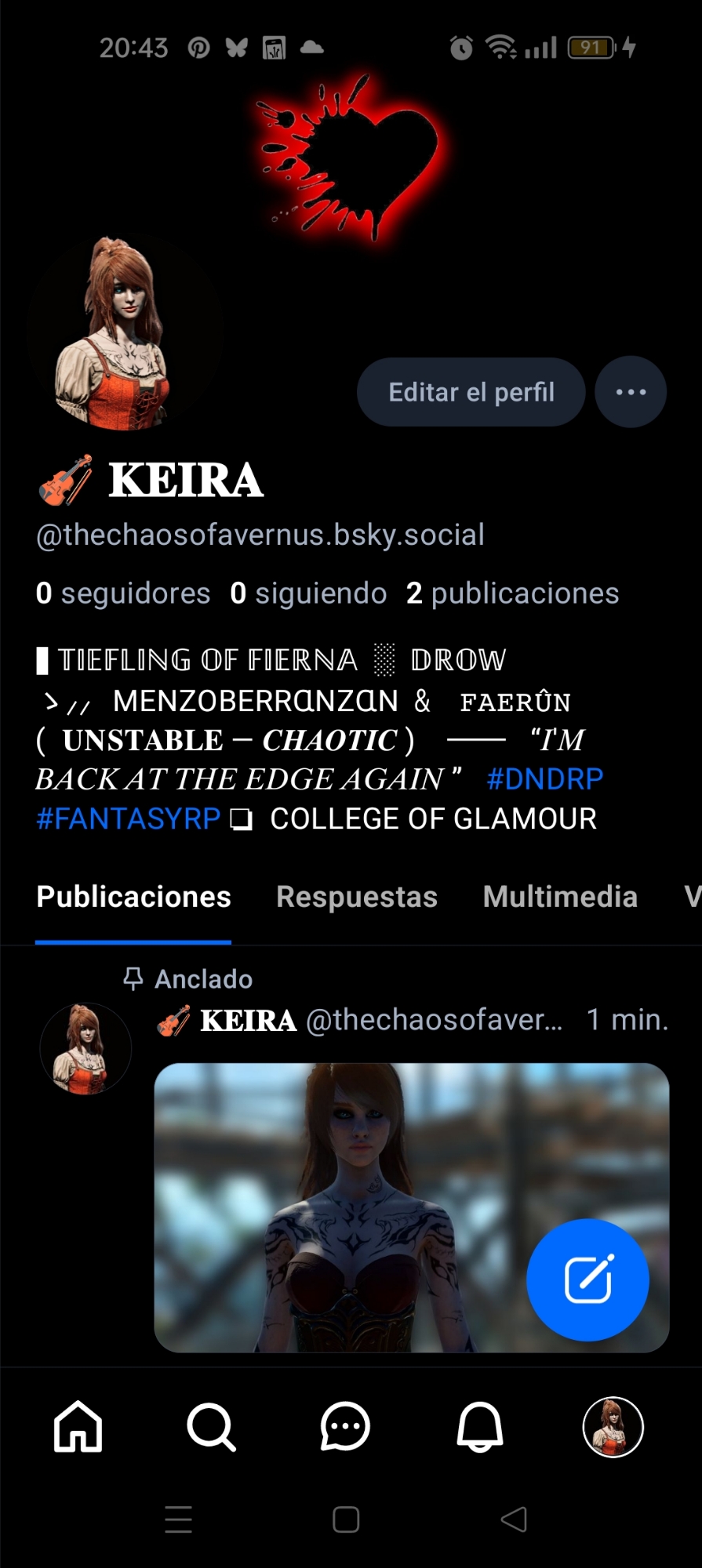Open the three-dot profile options menu
Viewport: 702px width, 1568px height.
tap(631, 392)
